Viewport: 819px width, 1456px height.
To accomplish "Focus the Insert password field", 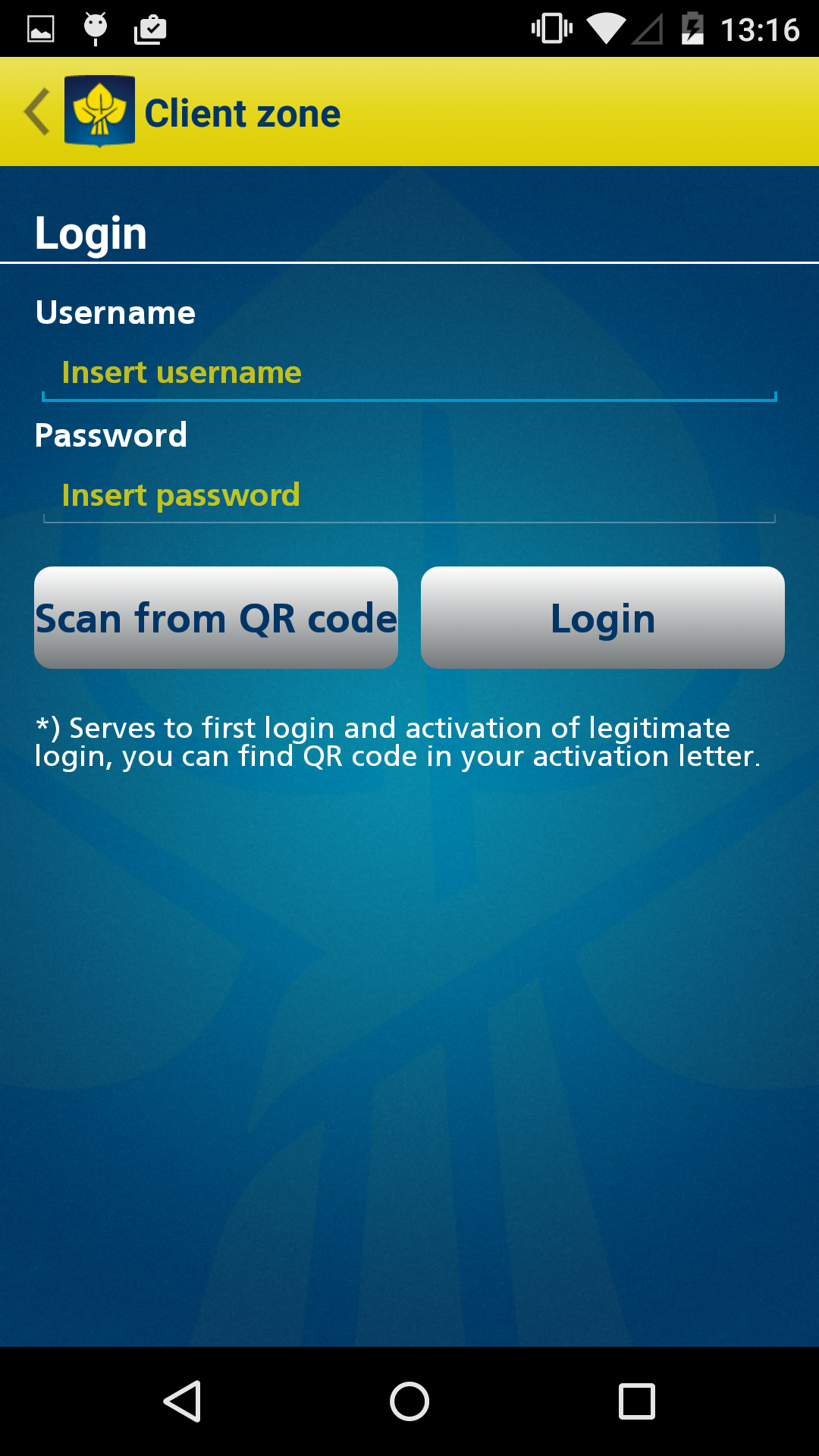I will click(x=409, y=496).
